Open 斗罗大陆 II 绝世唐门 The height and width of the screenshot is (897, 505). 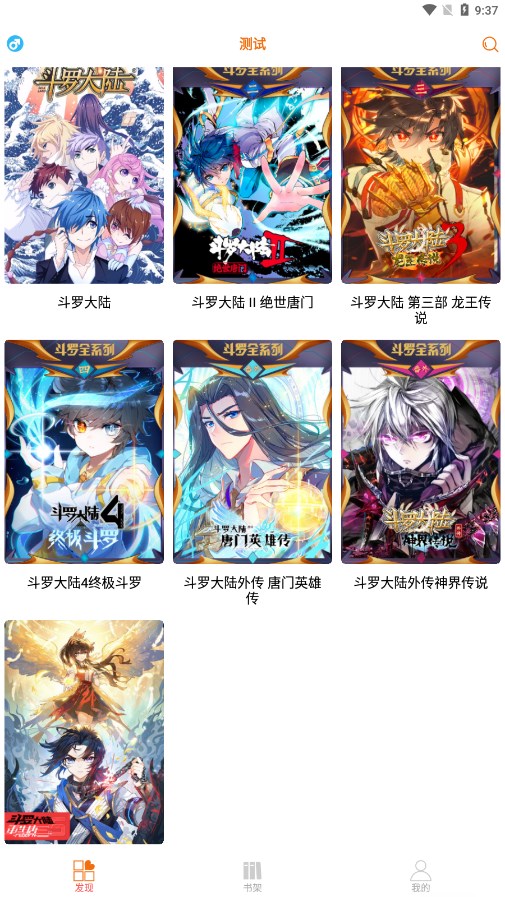[x=252, y=175]
